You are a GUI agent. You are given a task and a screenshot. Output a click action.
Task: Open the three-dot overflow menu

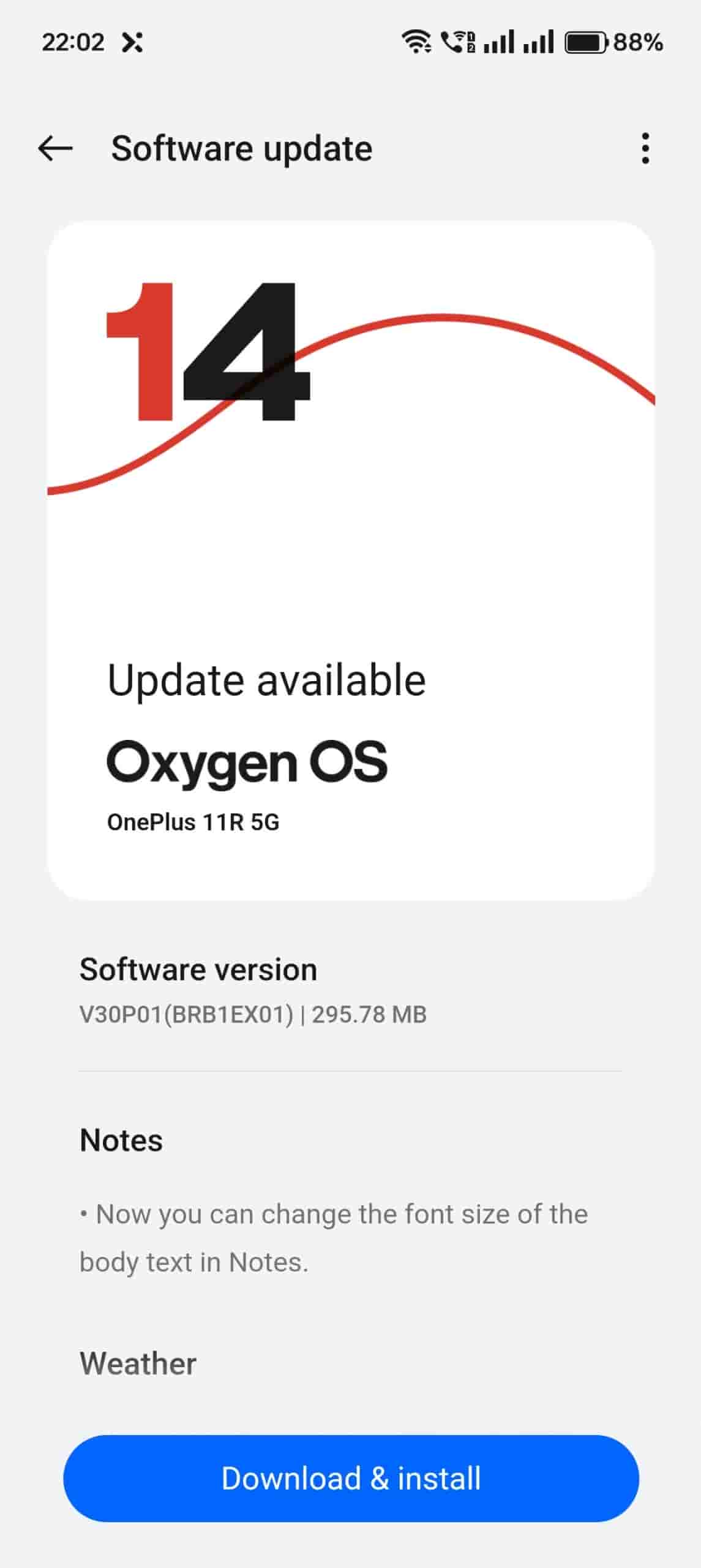click(x=645, y=148)
